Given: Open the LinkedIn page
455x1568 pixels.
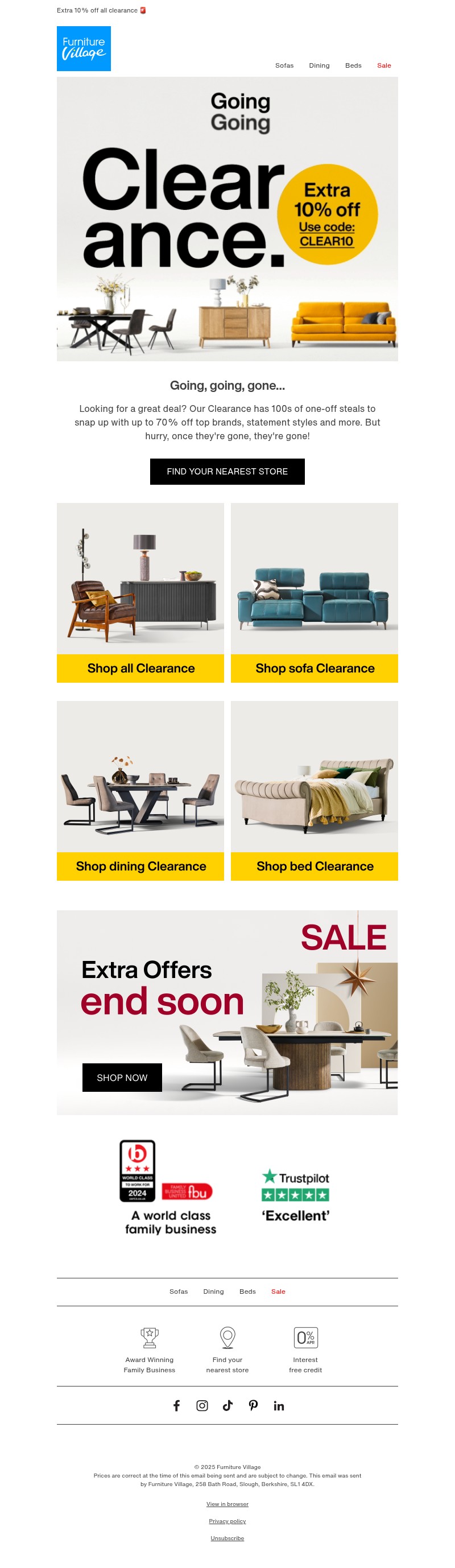Looking at the screenshot, I should coord(279,1405).
